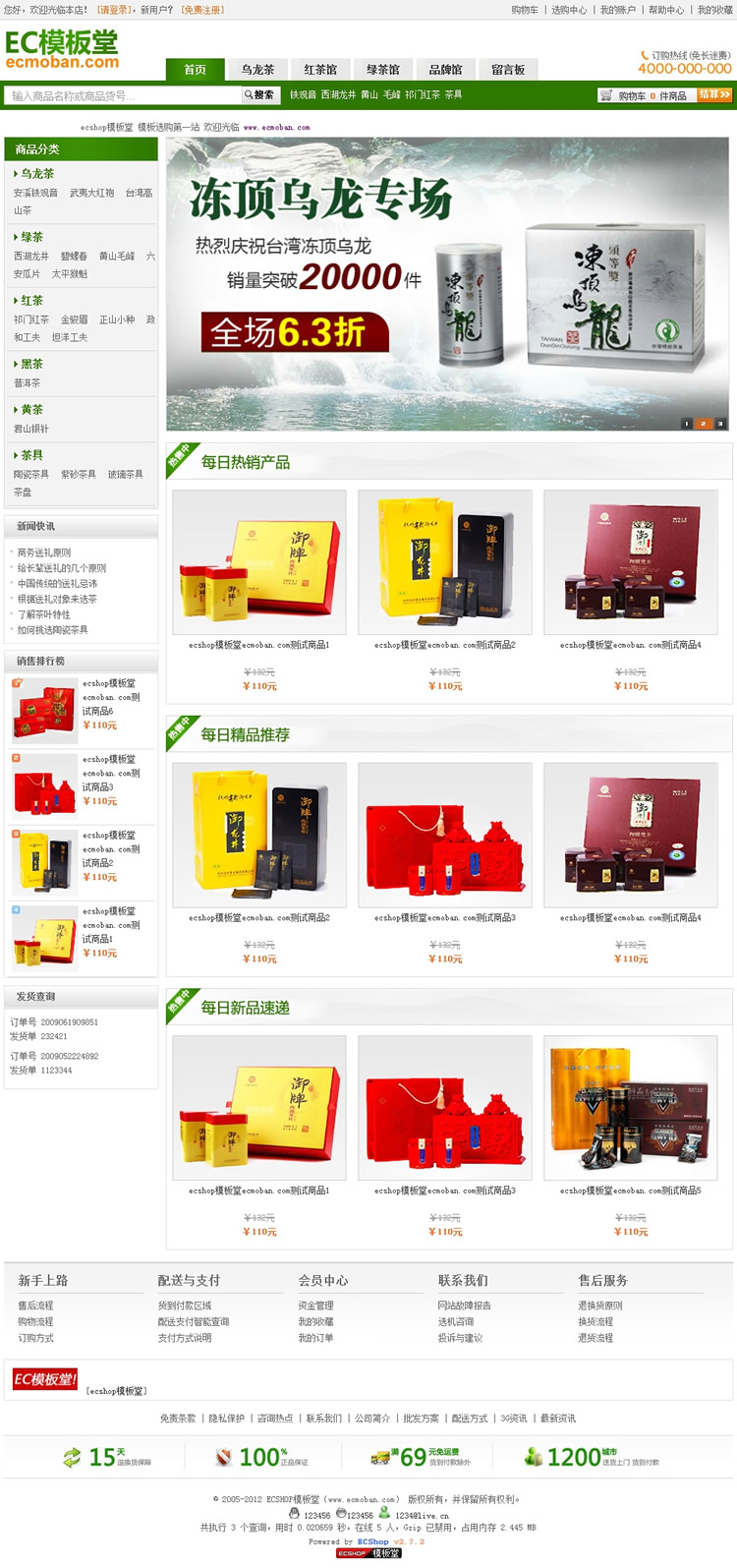Focus the product search input box

pyautogui.click(x=124, y=95)
